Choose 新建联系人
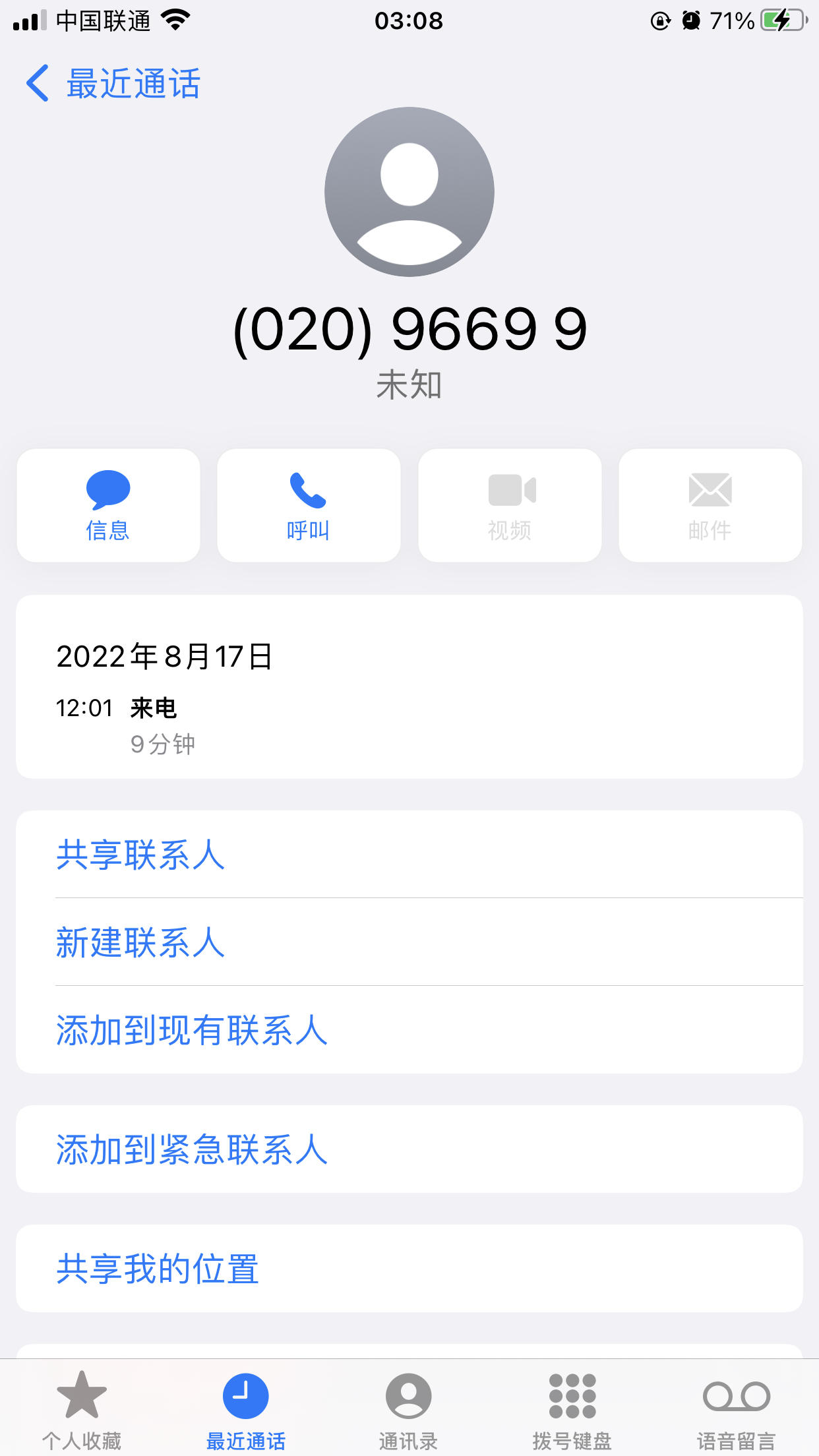 coord(409,942)
